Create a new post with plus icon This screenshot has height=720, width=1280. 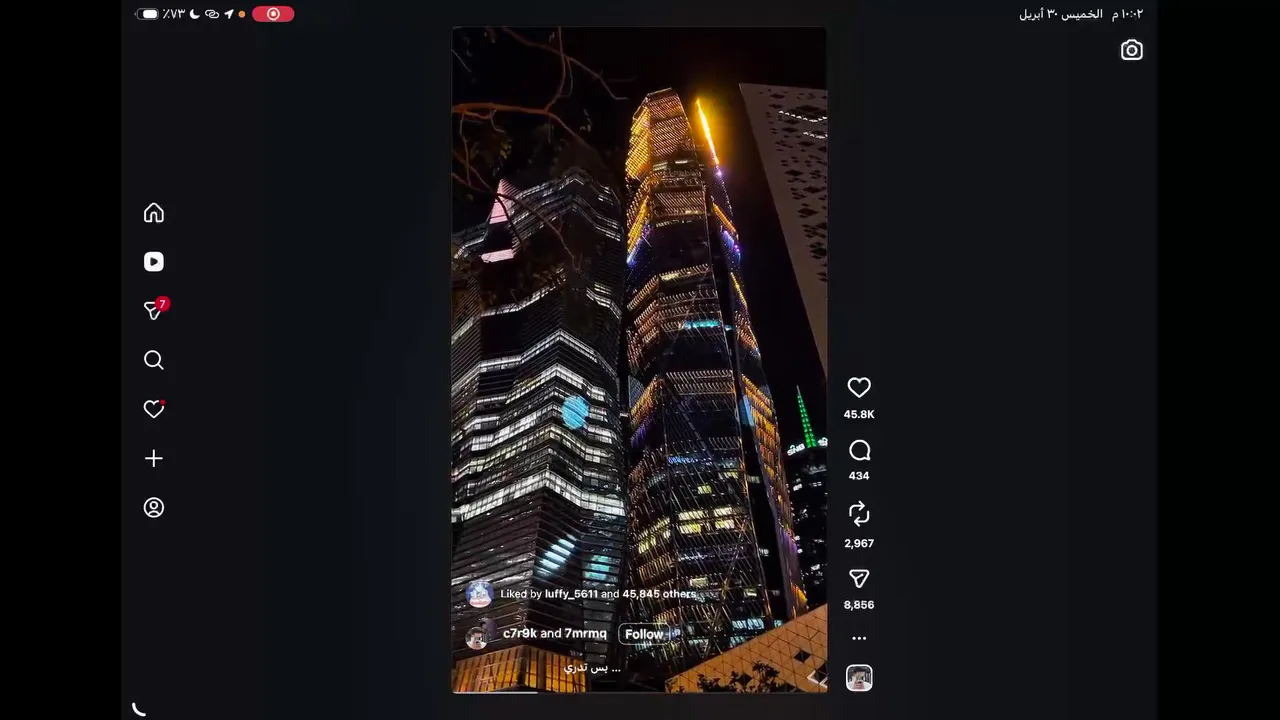coord(154,458)
